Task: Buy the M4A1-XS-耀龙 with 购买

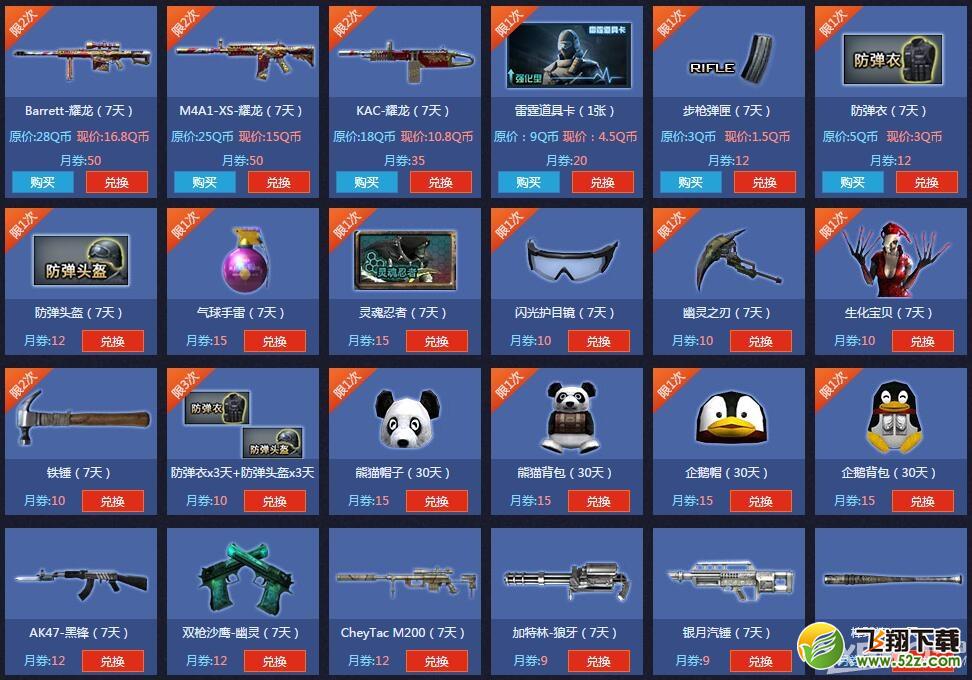Action: (x=204, y=182)
